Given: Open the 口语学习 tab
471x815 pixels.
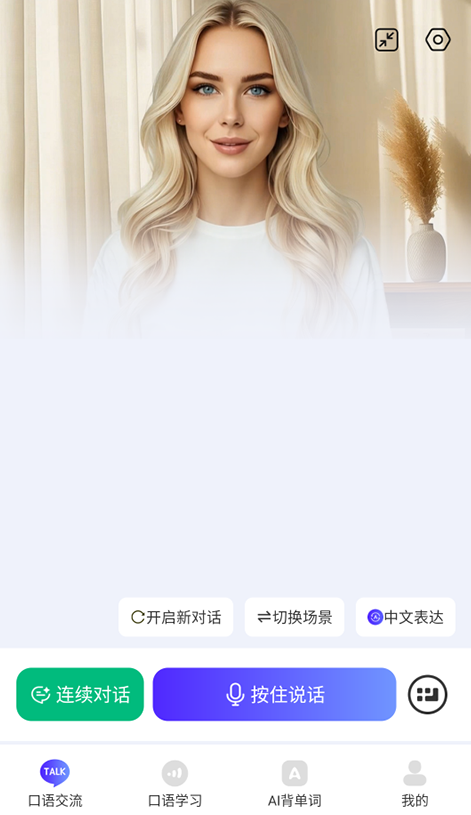Looking at the screenshot, I should point(175,784).
